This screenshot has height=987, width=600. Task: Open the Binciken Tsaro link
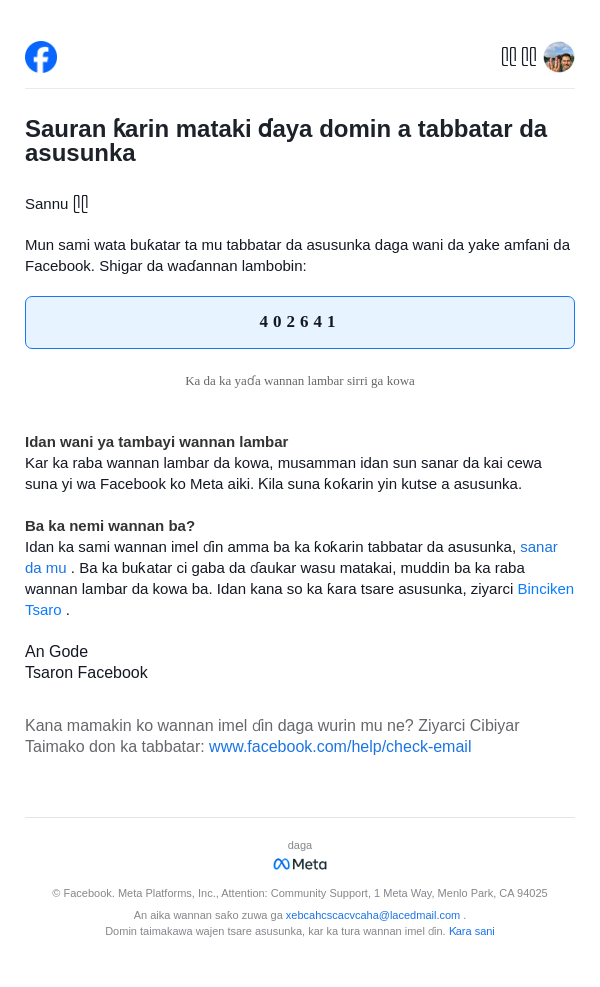coord(545,589)
